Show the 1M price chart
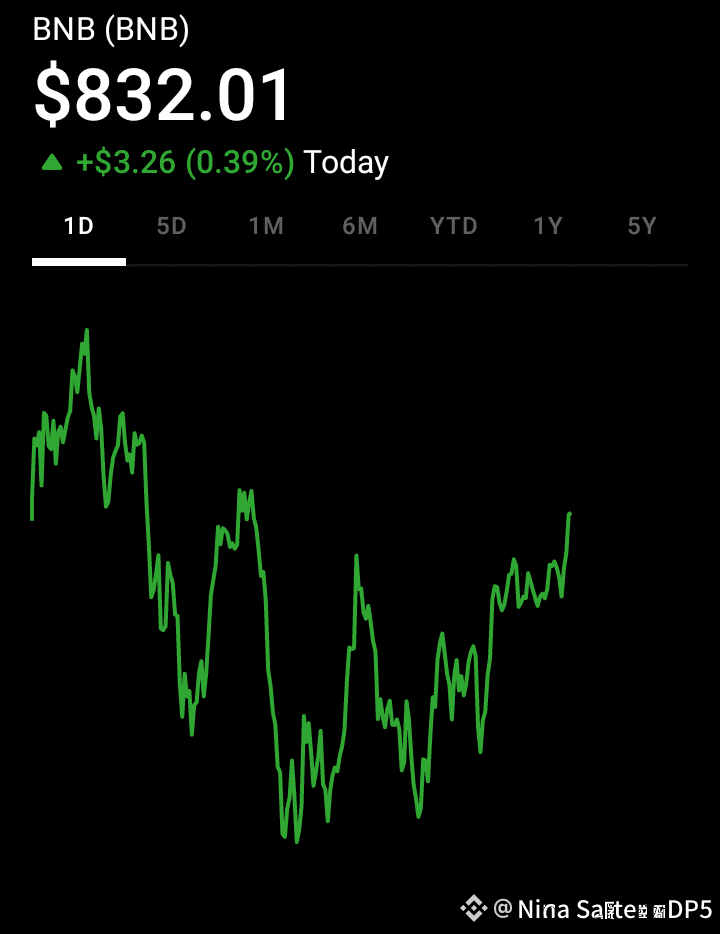The width and height of the screenshot is (720, 934). click(266, 226)
